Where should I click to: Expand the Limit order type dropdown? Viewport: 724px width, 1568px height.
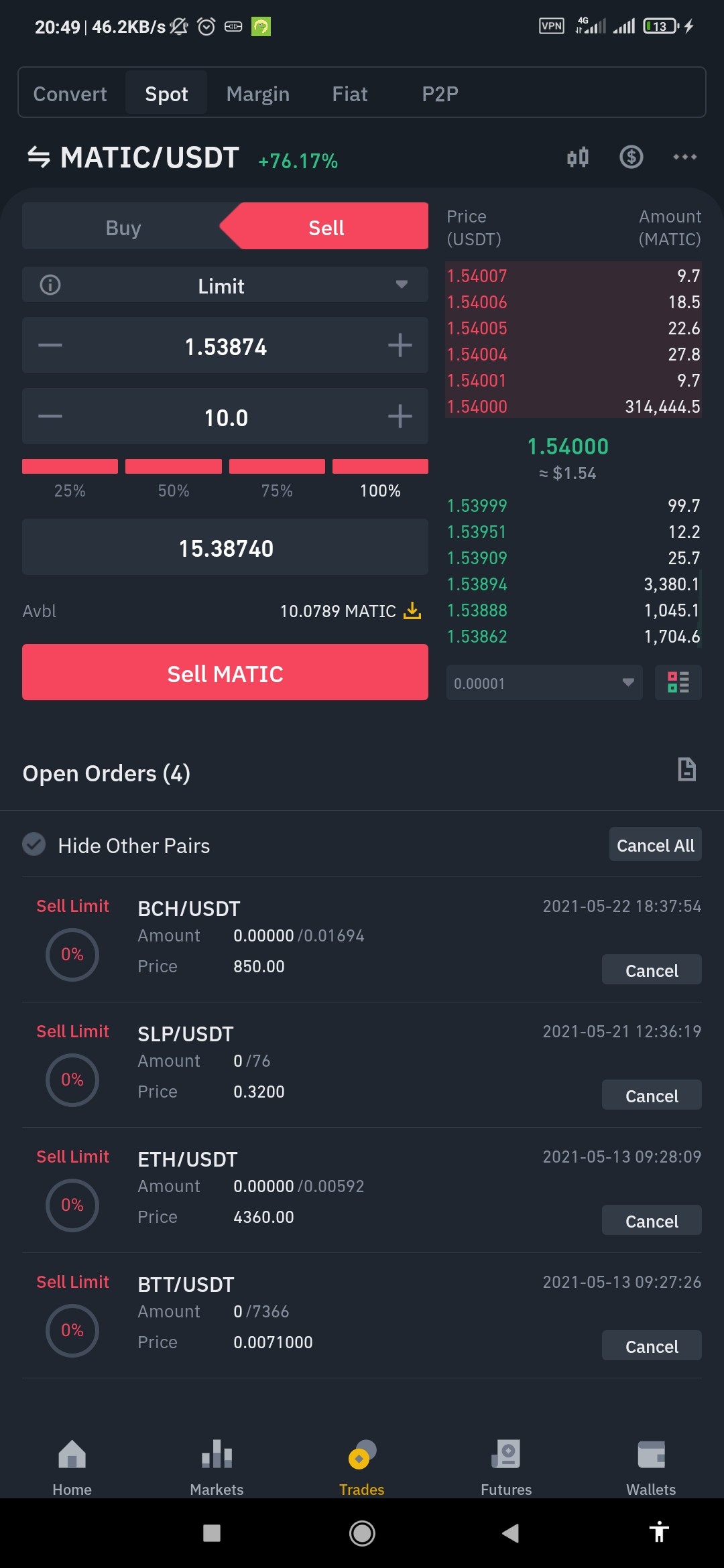point(225,285)
